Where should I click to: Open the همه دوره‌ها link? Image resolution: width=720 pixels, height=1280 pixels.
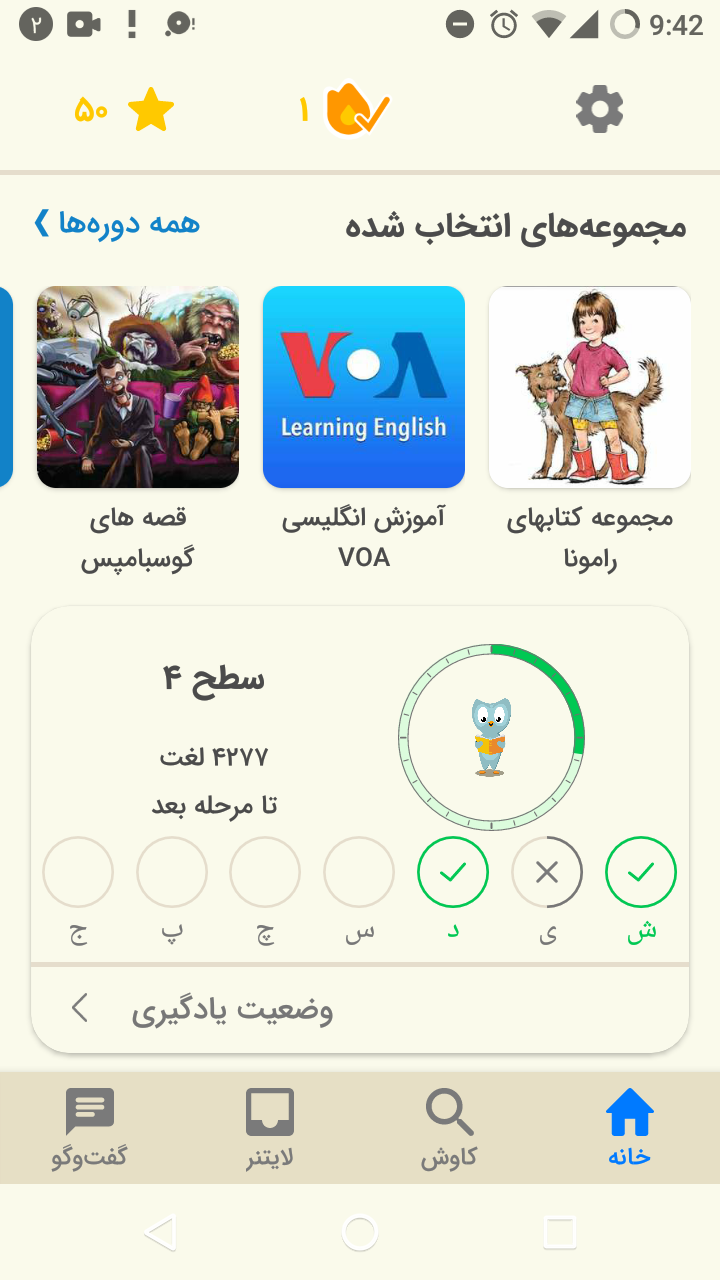(117, 223)
